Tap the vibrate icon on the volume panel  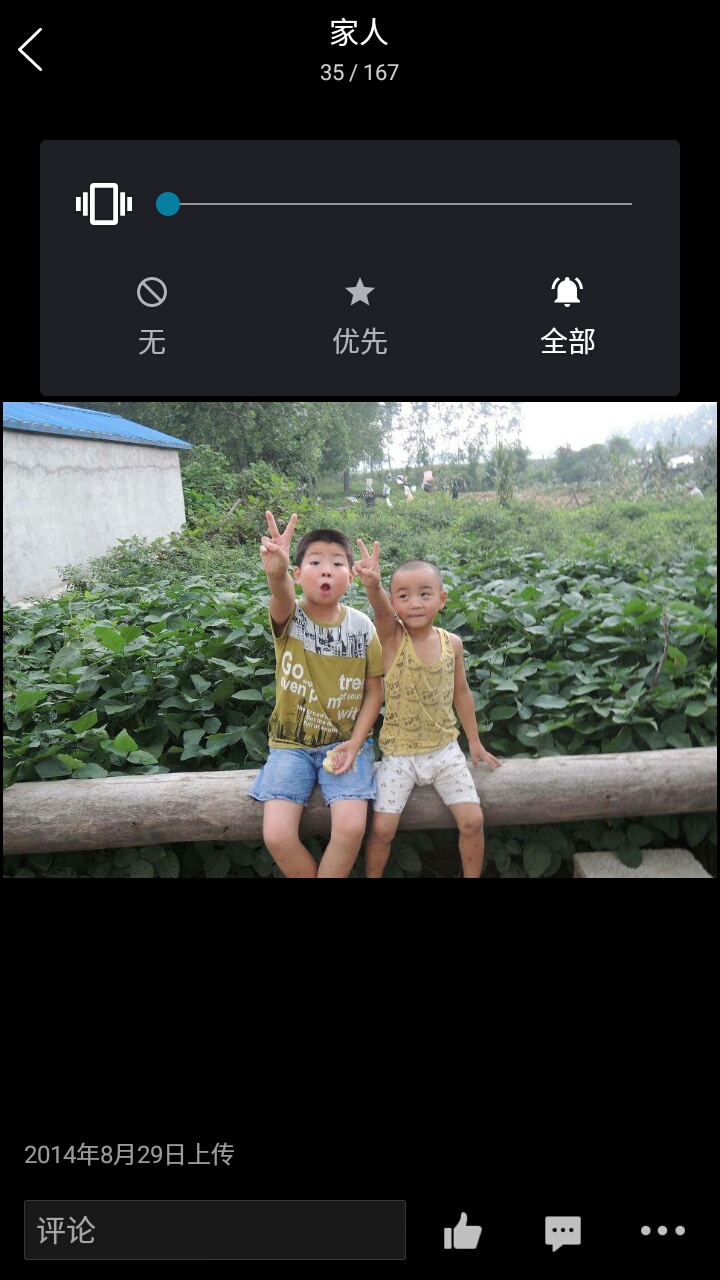point(104,204)
